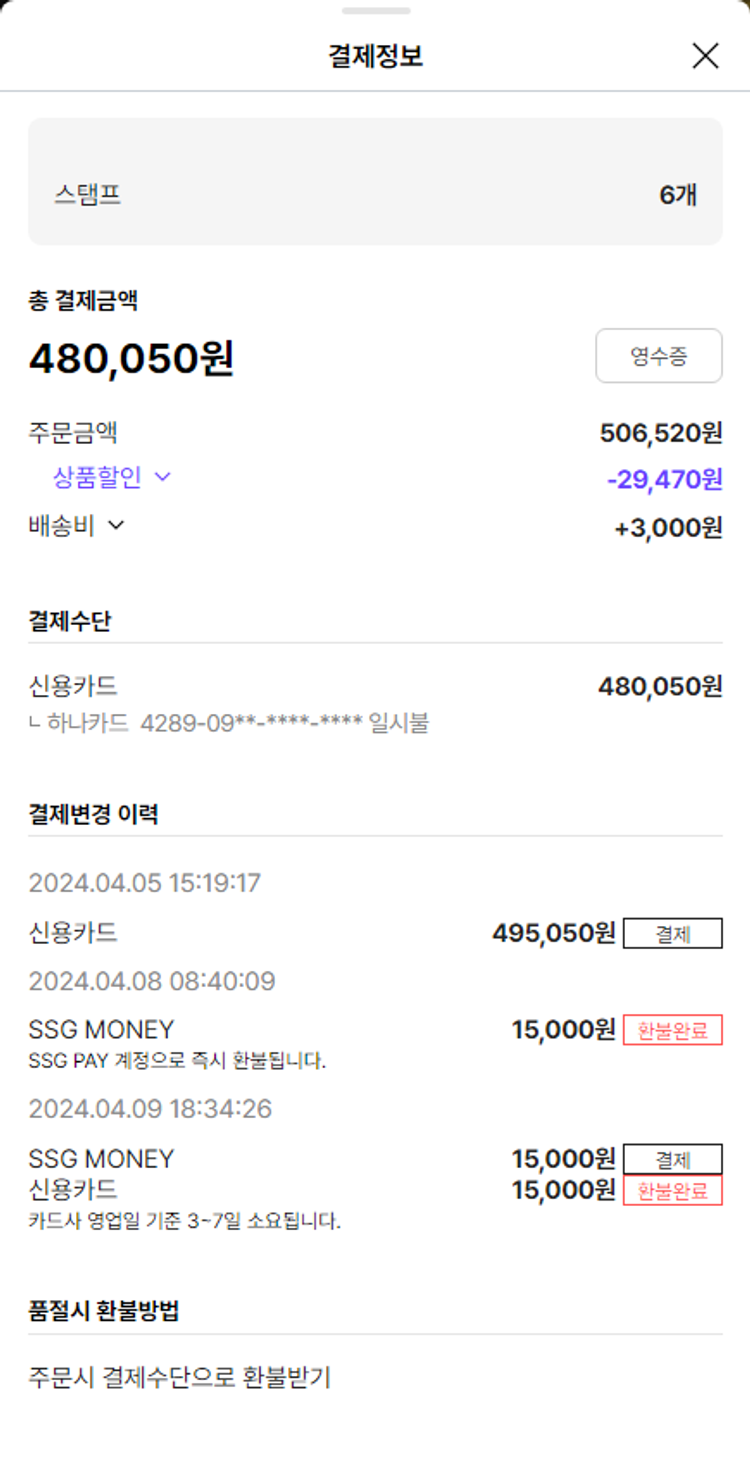This screenshot has width=750, height=1471.
Task: Expand the 상품할인 details
Action: pyautogui.click(x=162, y=478)
